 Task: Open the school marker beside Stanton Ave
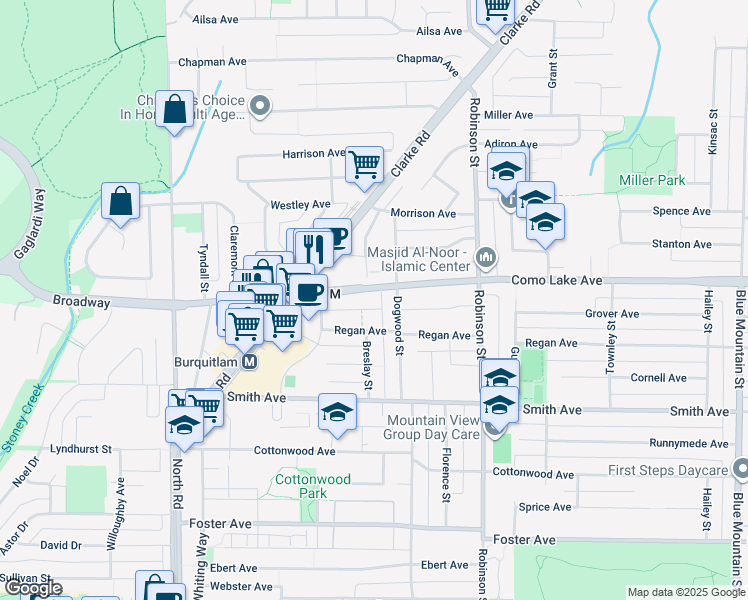point(545,222)
